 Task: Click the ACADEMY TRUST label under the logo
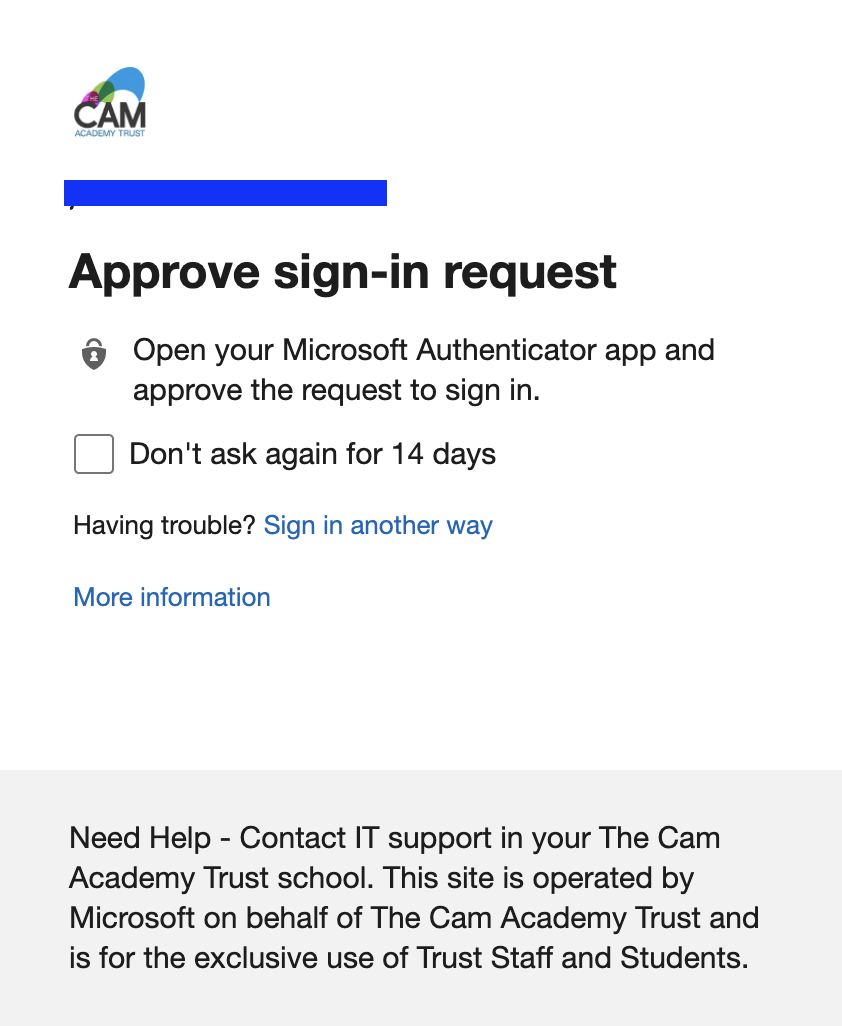[110, 133]
